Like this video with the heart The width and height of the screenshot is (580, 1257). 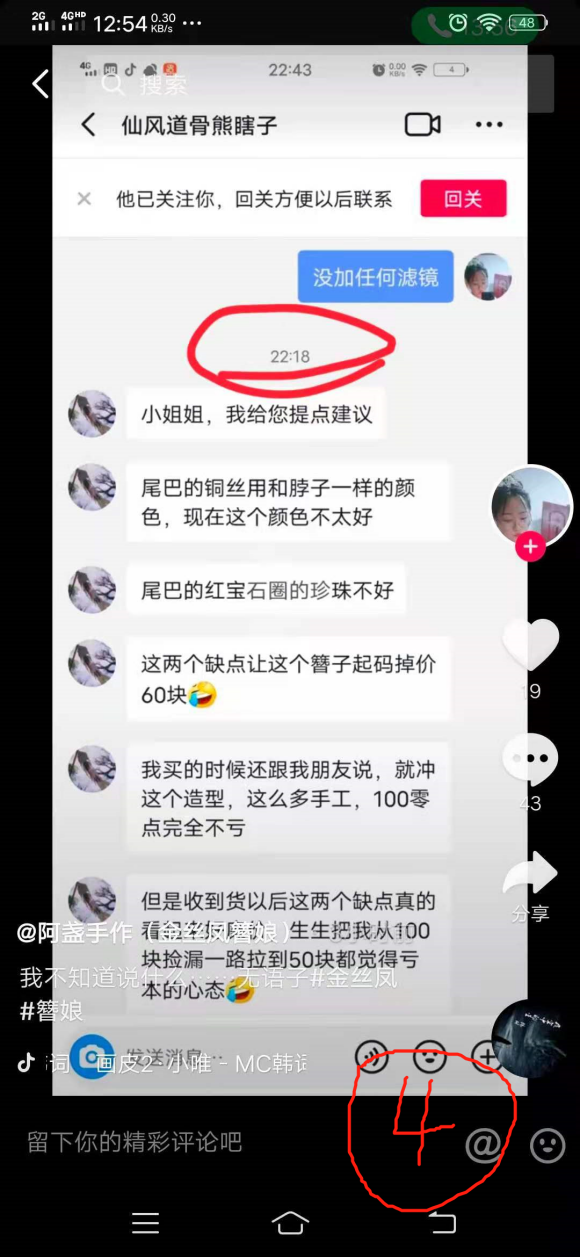[530, 645]
